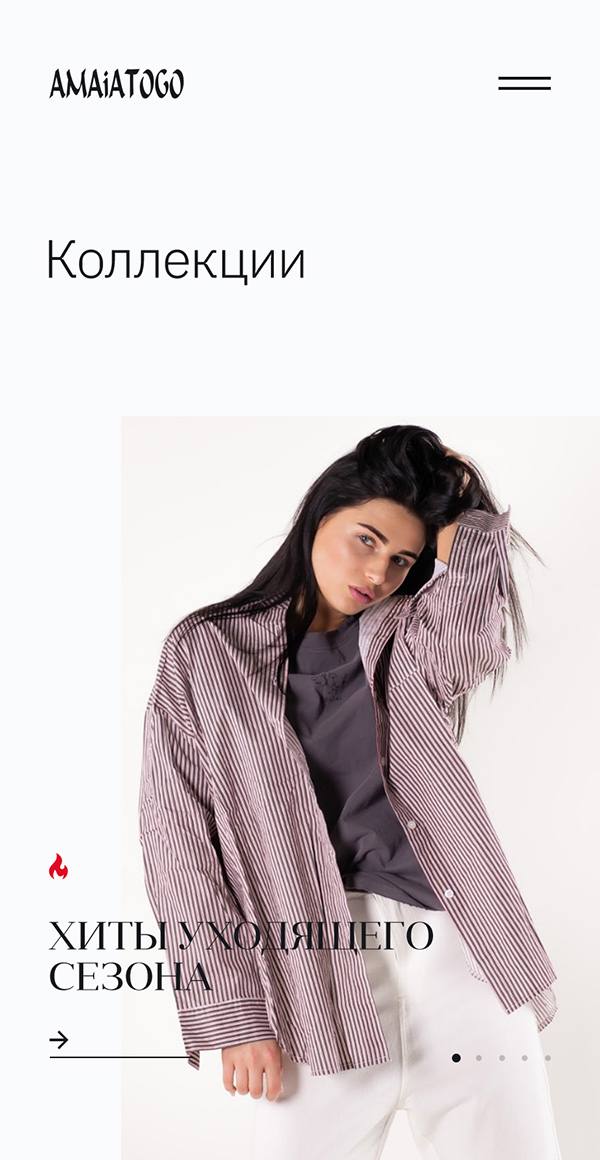The image size is (600, 1160).
Task: Go to the AMAIATOGO home page
Action: coord(116,84)
